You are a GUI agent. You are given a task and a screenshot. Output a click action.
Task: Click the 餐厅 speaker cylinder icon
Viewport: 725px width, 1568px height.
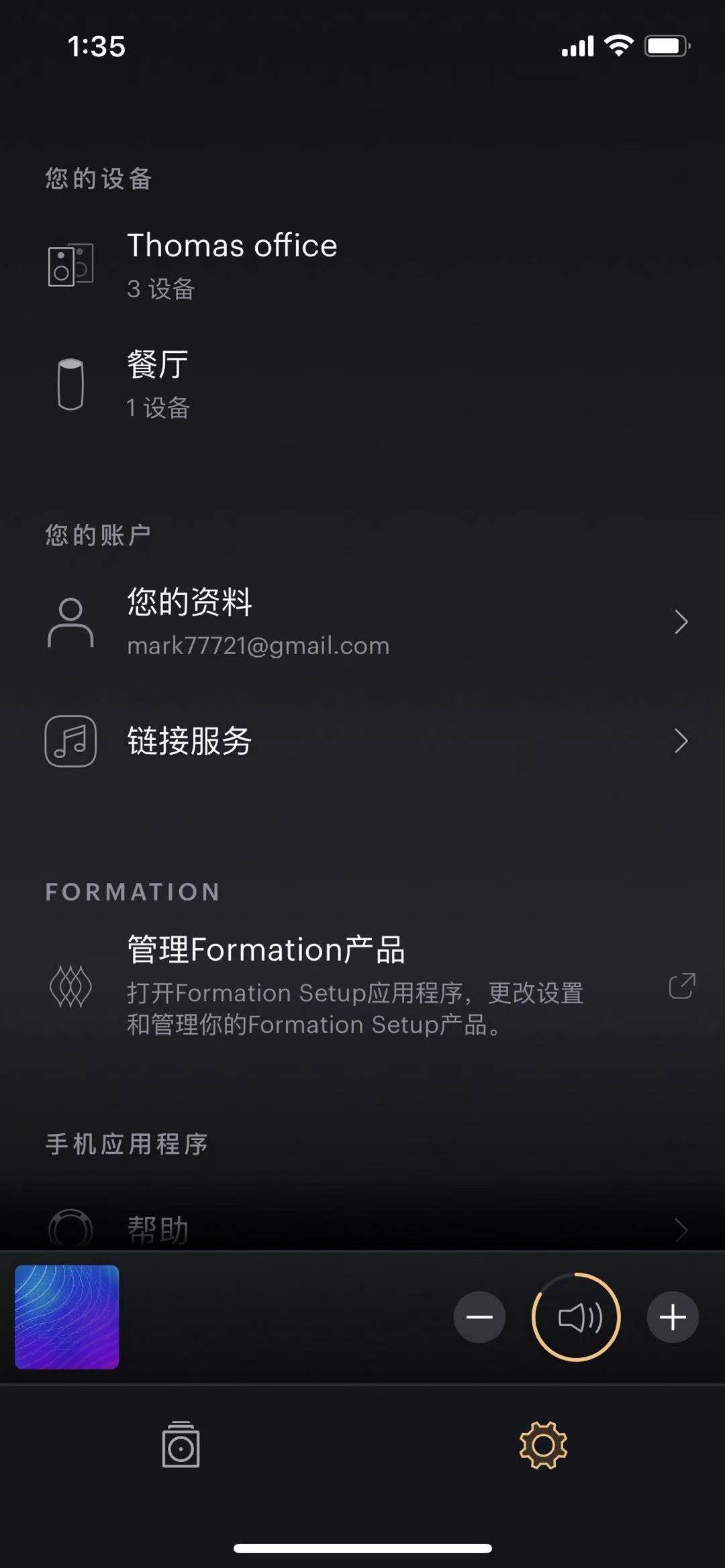point(69,384)
